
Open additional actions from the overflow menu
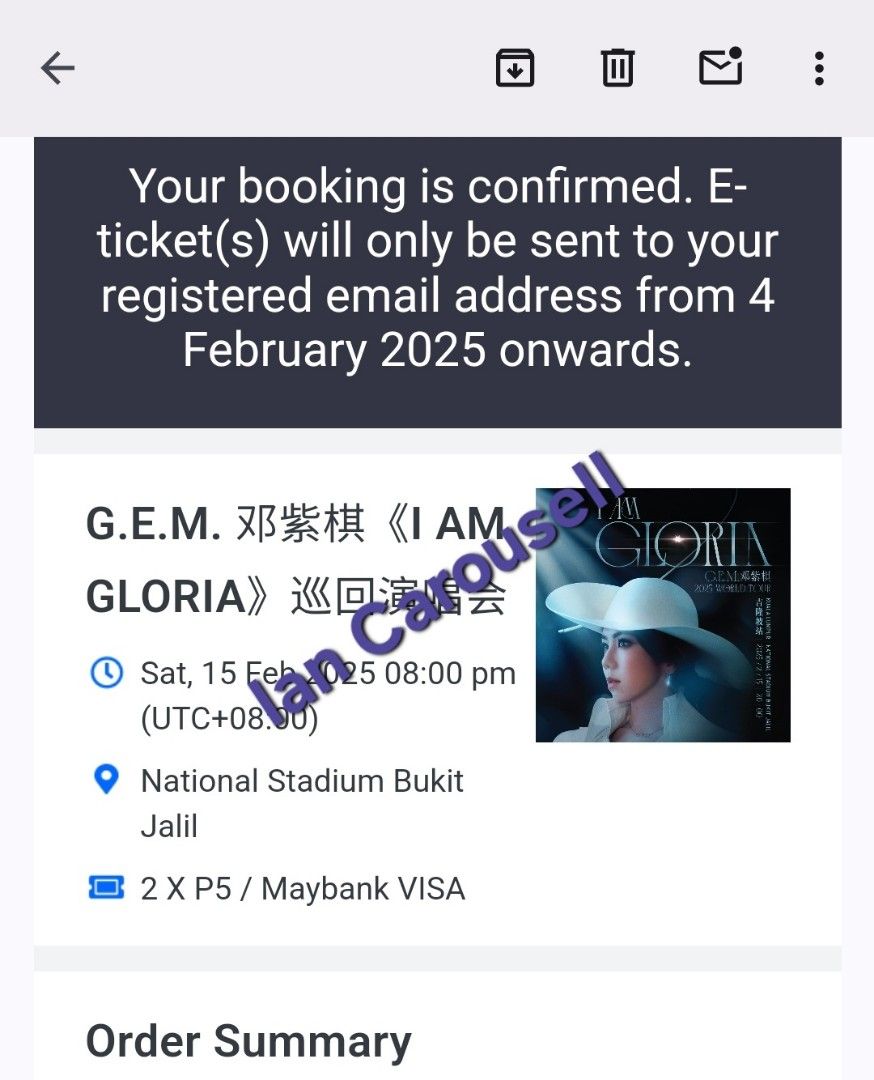[x=819, y=68]
